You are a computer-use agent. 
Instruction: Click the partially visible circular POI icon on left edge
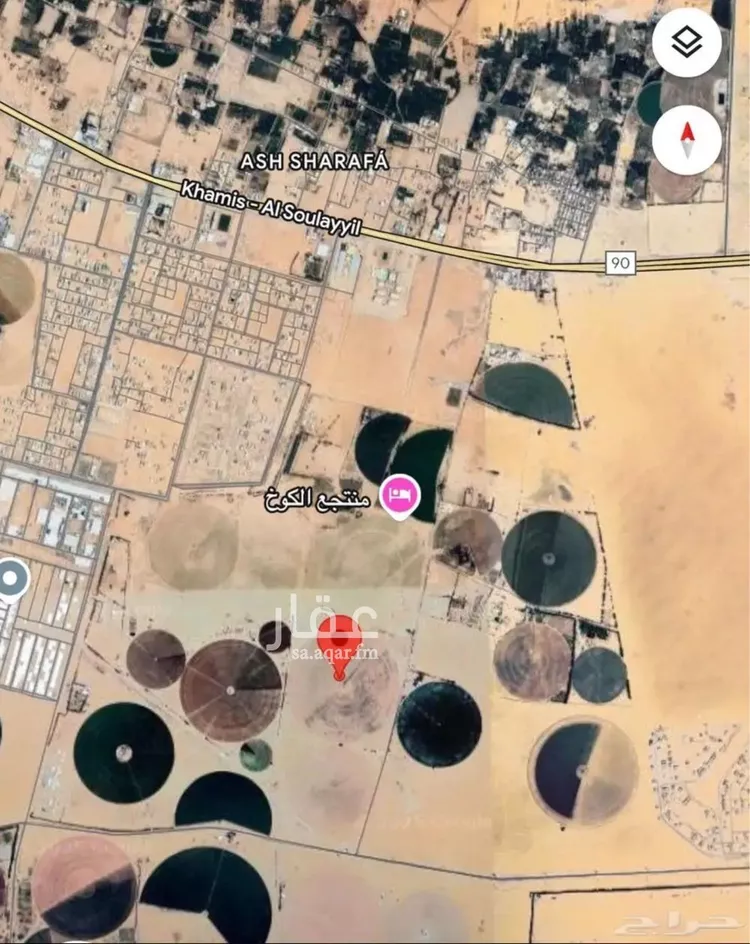point(14,578)
